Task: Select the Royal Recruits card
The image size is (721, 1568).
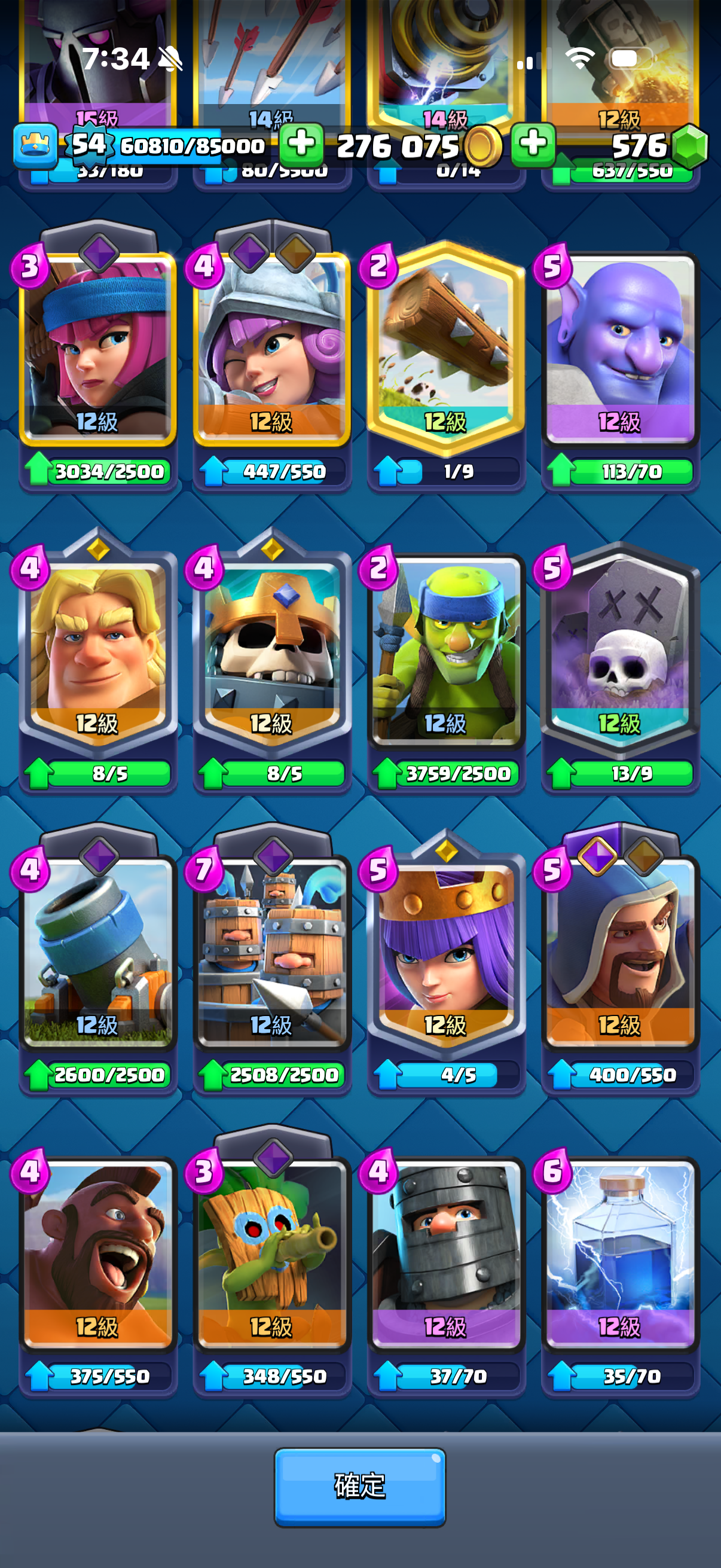Action: click(272, 951)
